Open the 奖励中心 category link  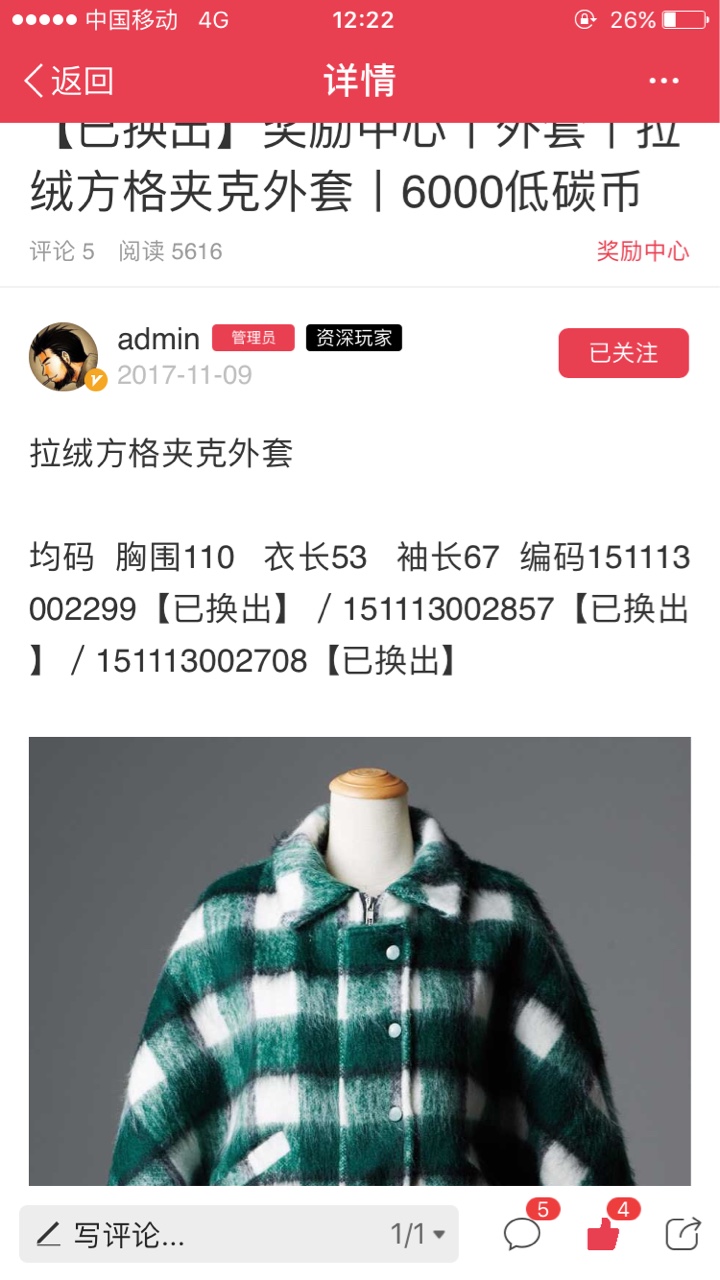643,251
